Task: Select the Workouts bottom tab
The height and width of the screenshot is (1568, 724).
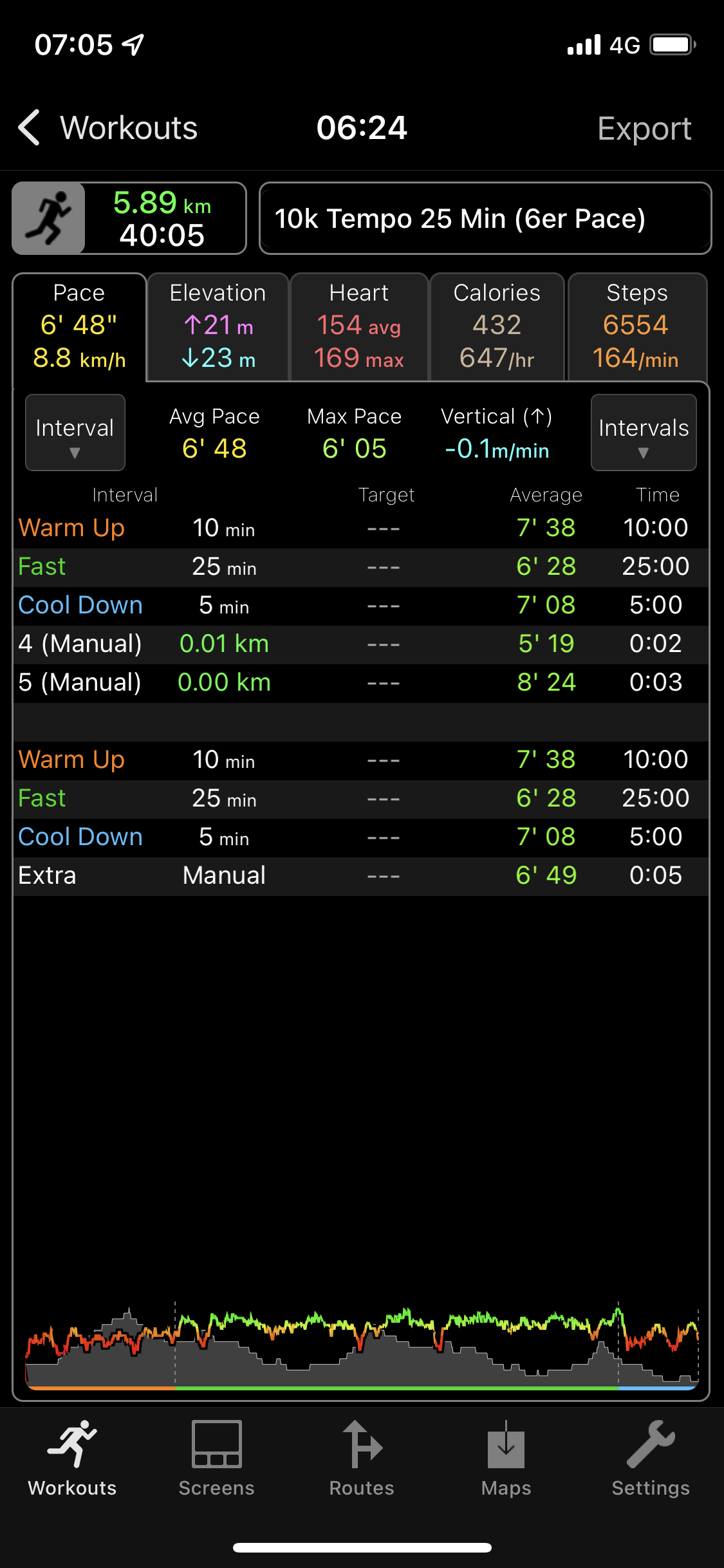Action: click(72, 1459)
